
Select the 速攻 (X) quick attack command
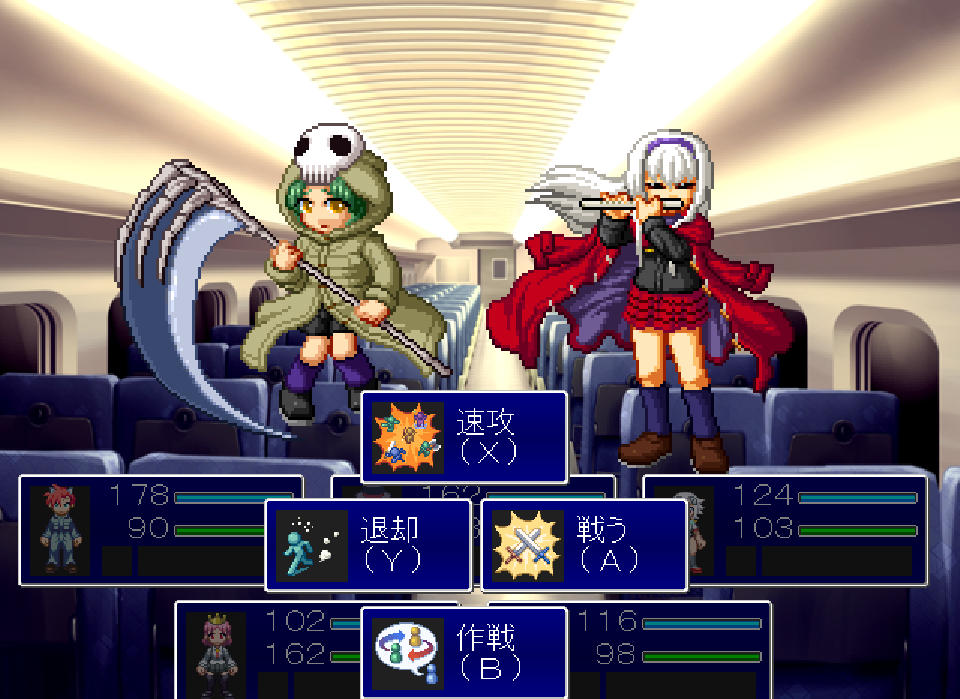coord(464,437)
